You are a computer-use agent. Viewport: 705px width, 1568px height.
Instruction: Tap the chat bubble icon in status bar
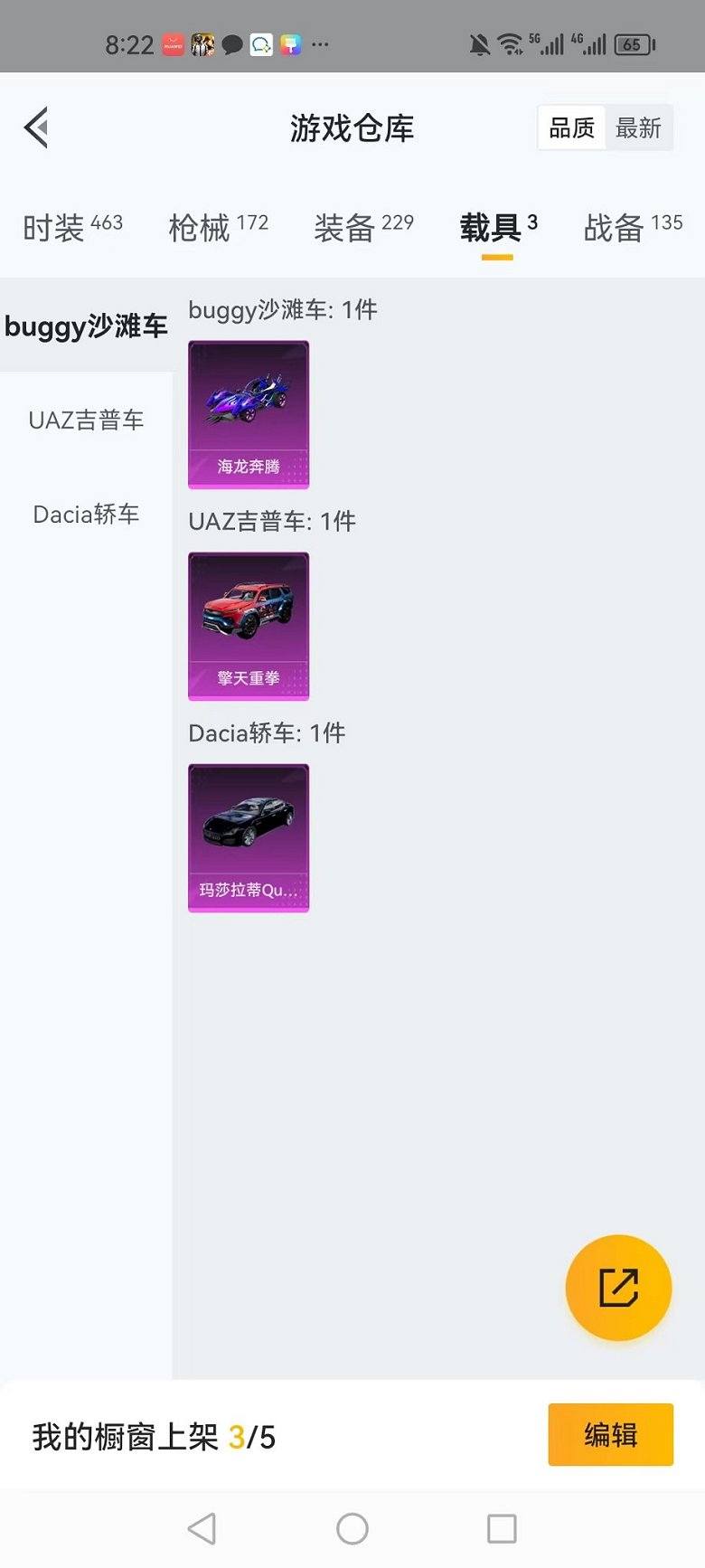(233, 43)
